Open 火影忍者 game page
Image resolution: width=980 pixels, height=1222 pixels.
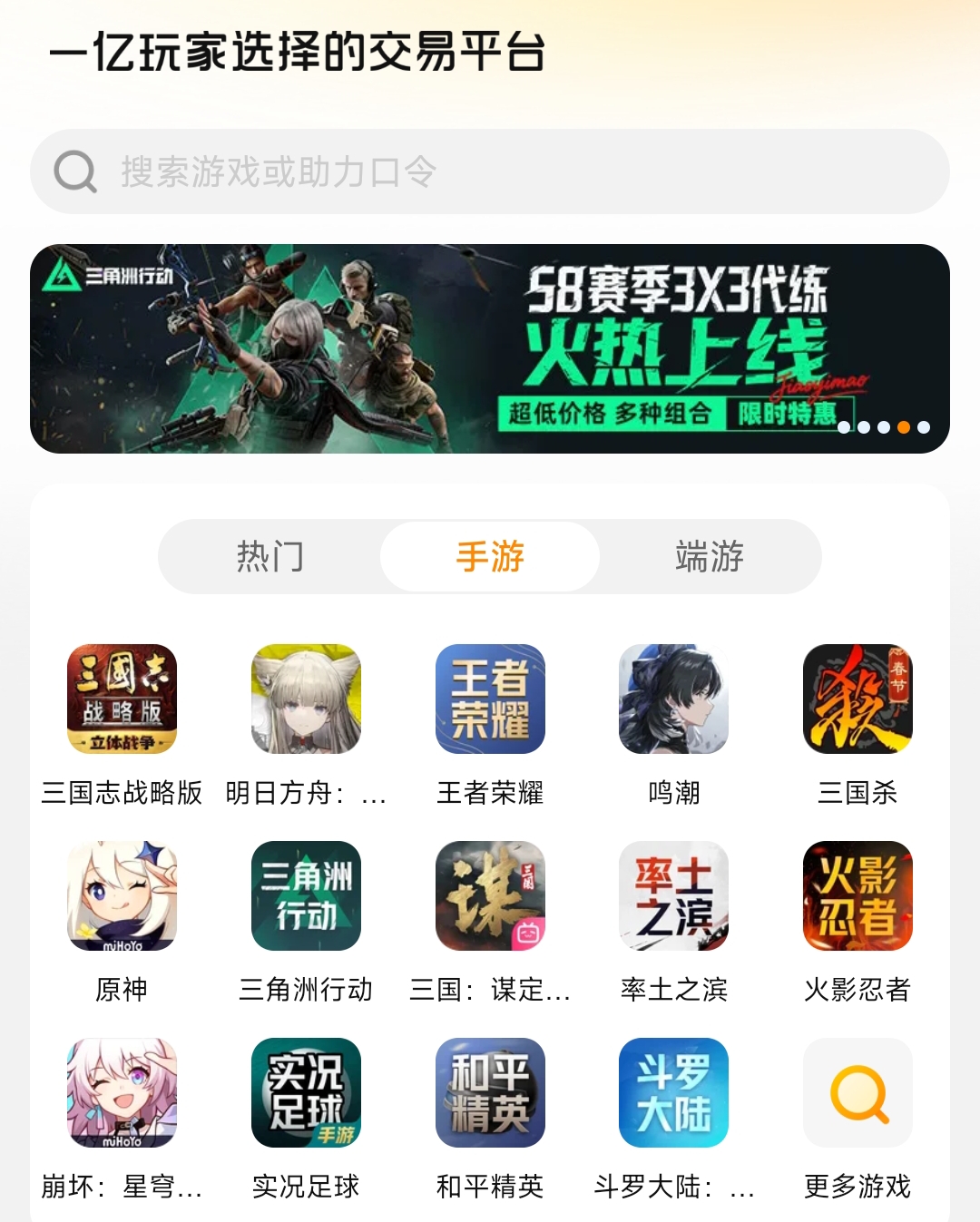857,896
